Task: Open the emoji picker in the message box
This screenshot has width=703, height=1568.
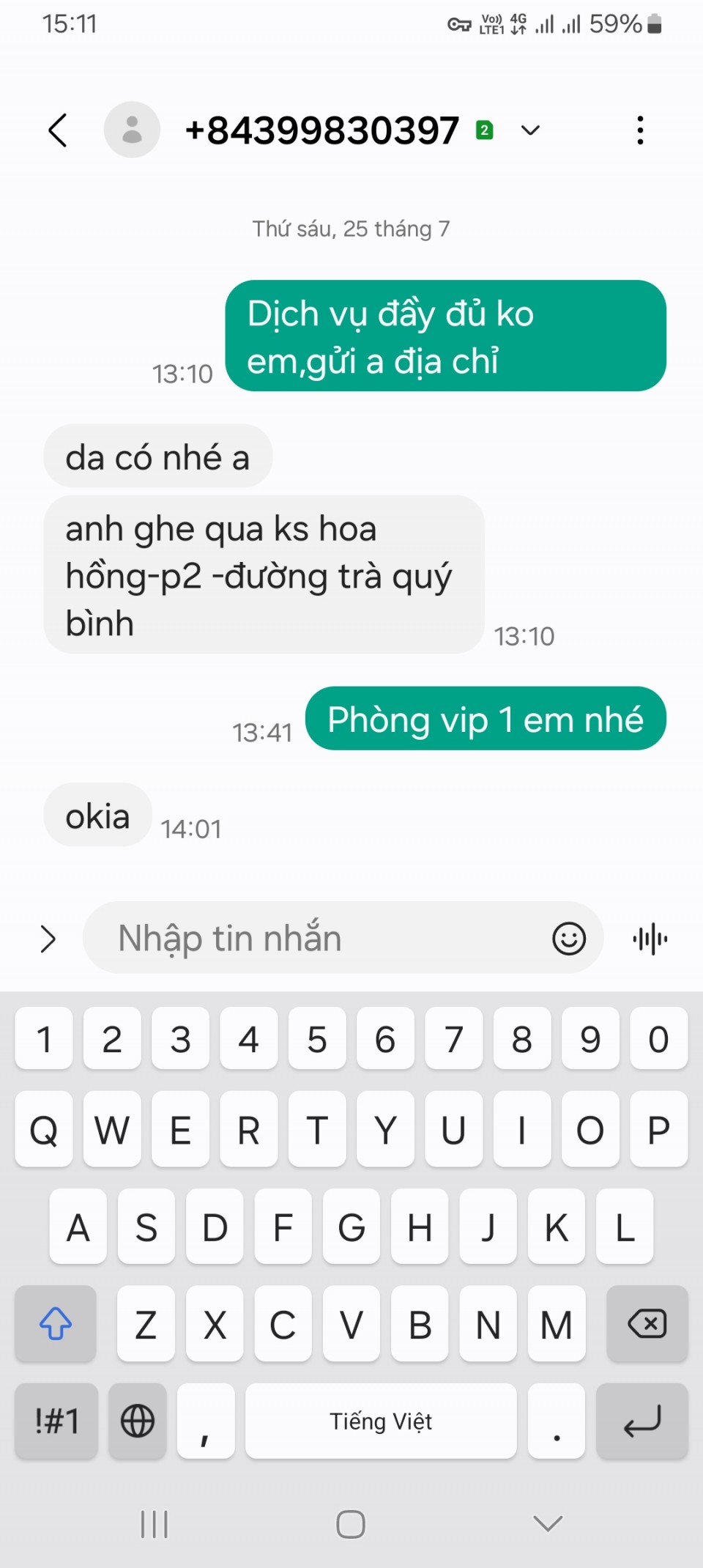Action: [569, 939]
